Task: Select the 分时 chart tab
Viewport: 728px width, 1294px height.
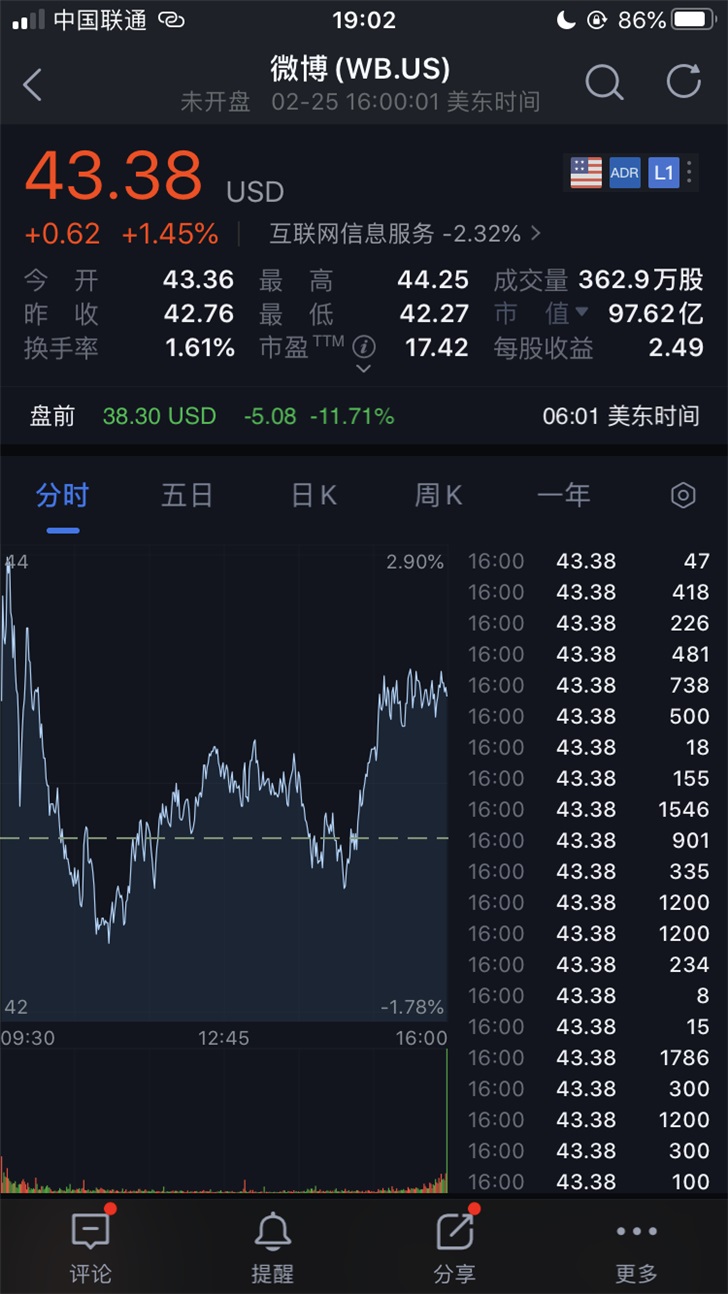Action: click(62, 496)
